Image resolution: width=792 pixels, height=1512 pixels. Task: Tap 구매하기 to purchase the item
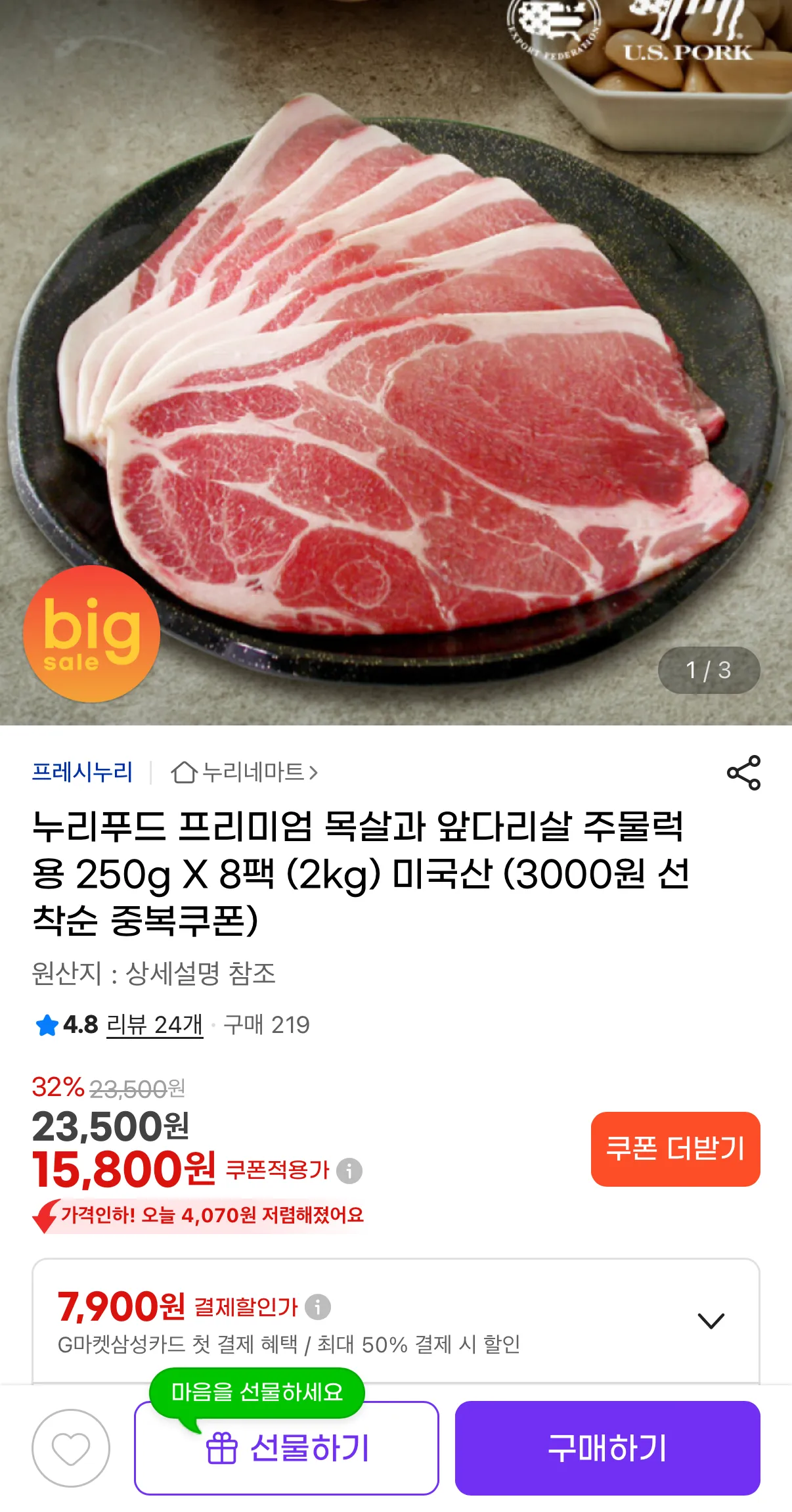tap(607, 1448)
